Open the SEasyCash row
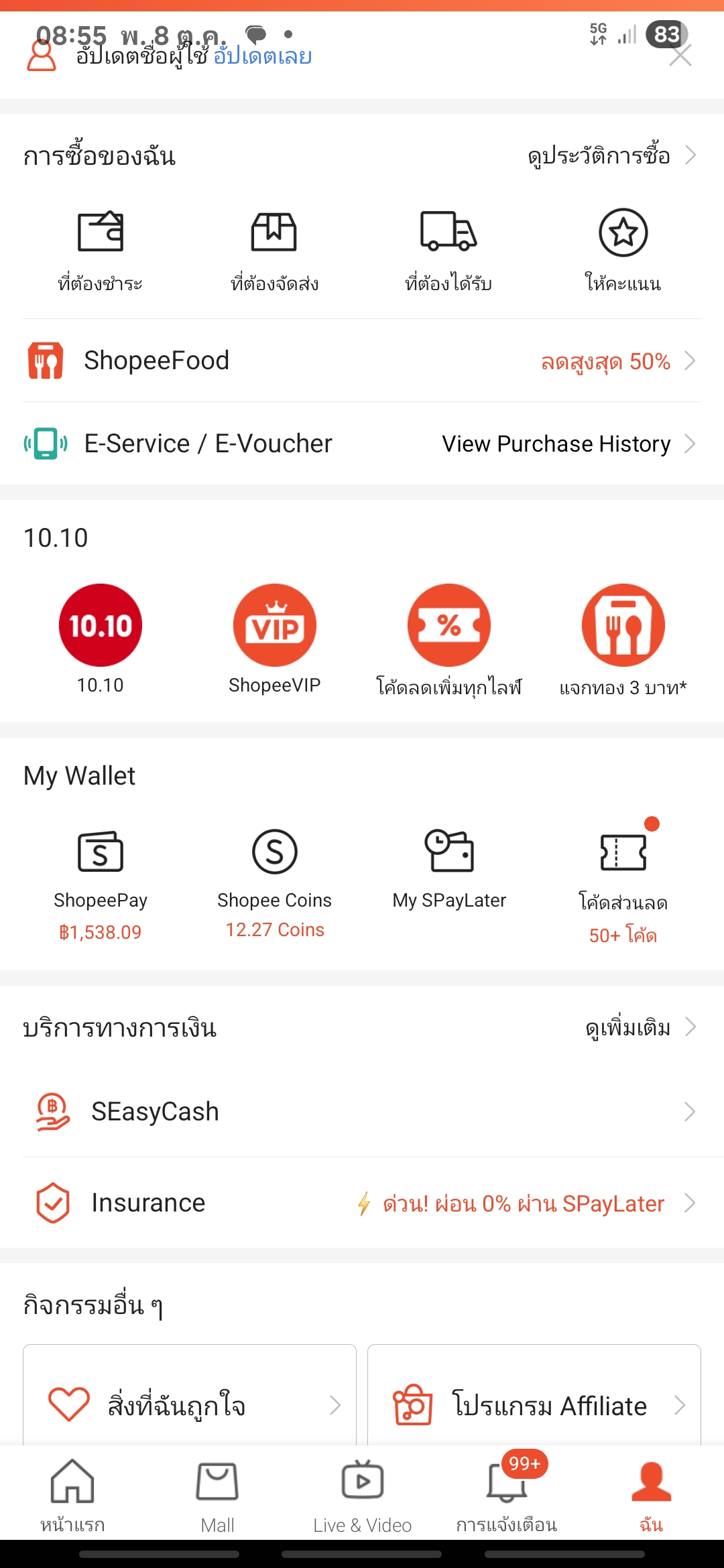 362,1112
